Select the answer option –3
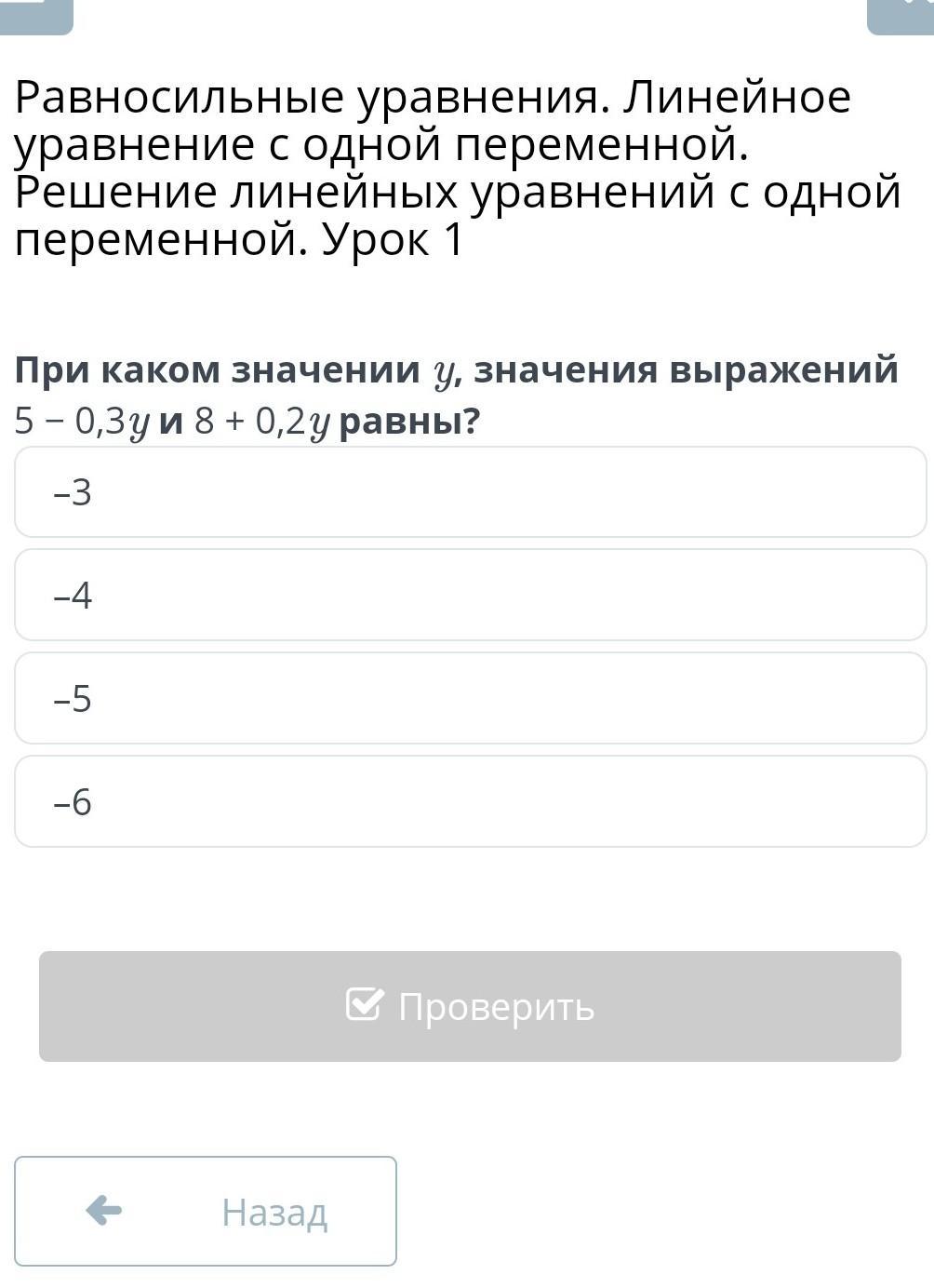934x1288 pixels. point(471,492)
